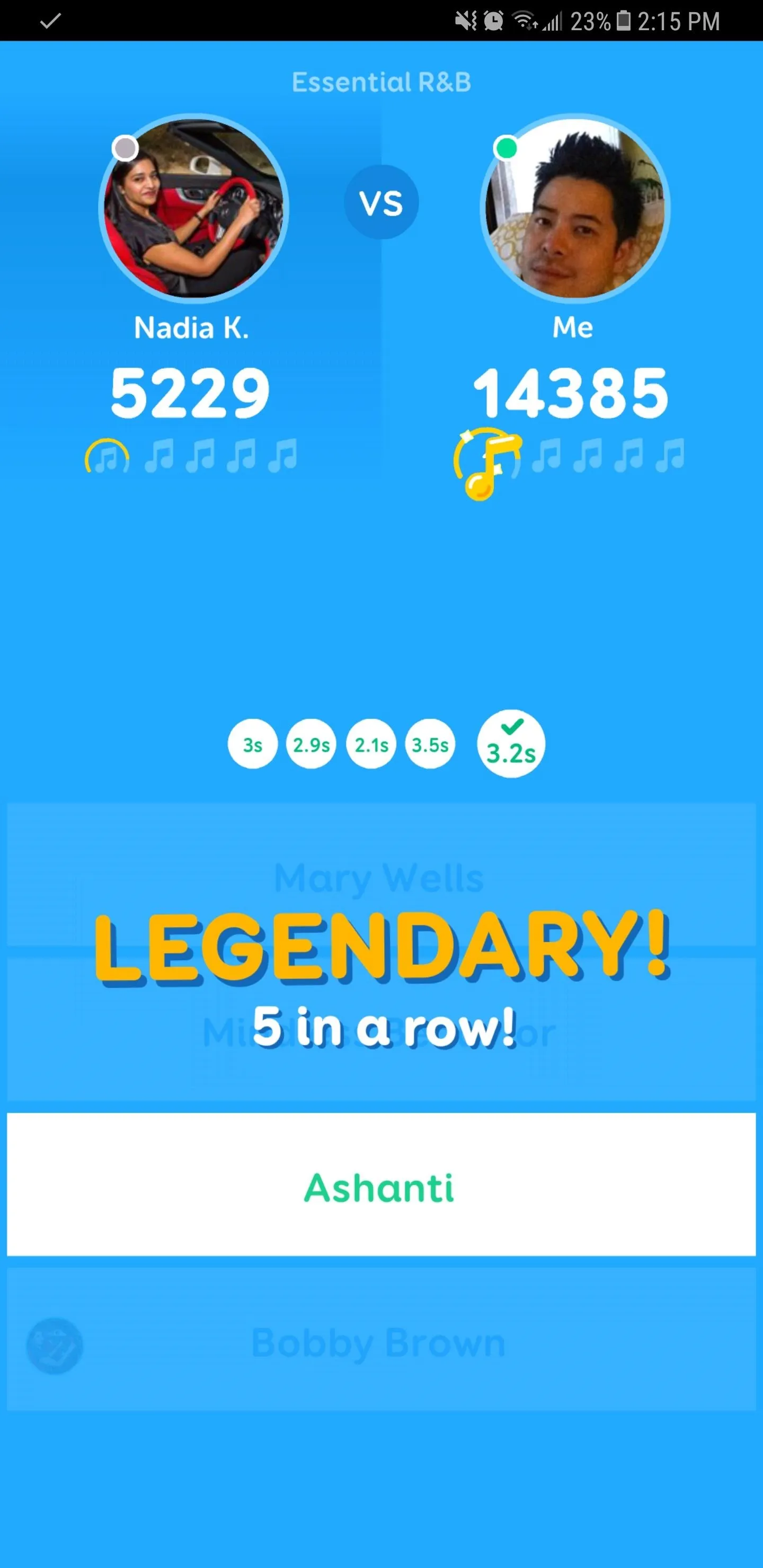Viewport: 763px width, 1568px height.
Task: Select the Ashanti answer
Action: pos(381,1187)
